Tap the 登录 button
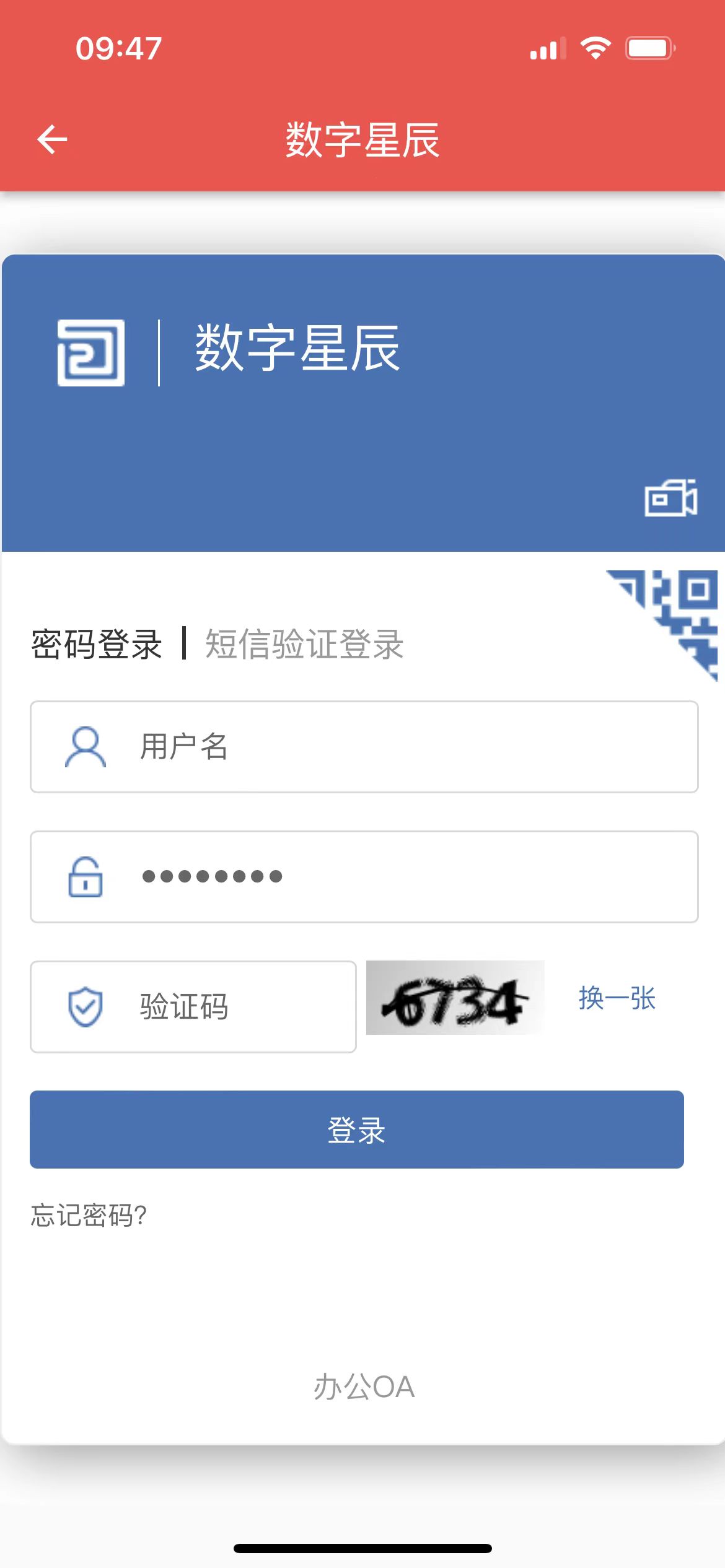 click(357, 1130)
